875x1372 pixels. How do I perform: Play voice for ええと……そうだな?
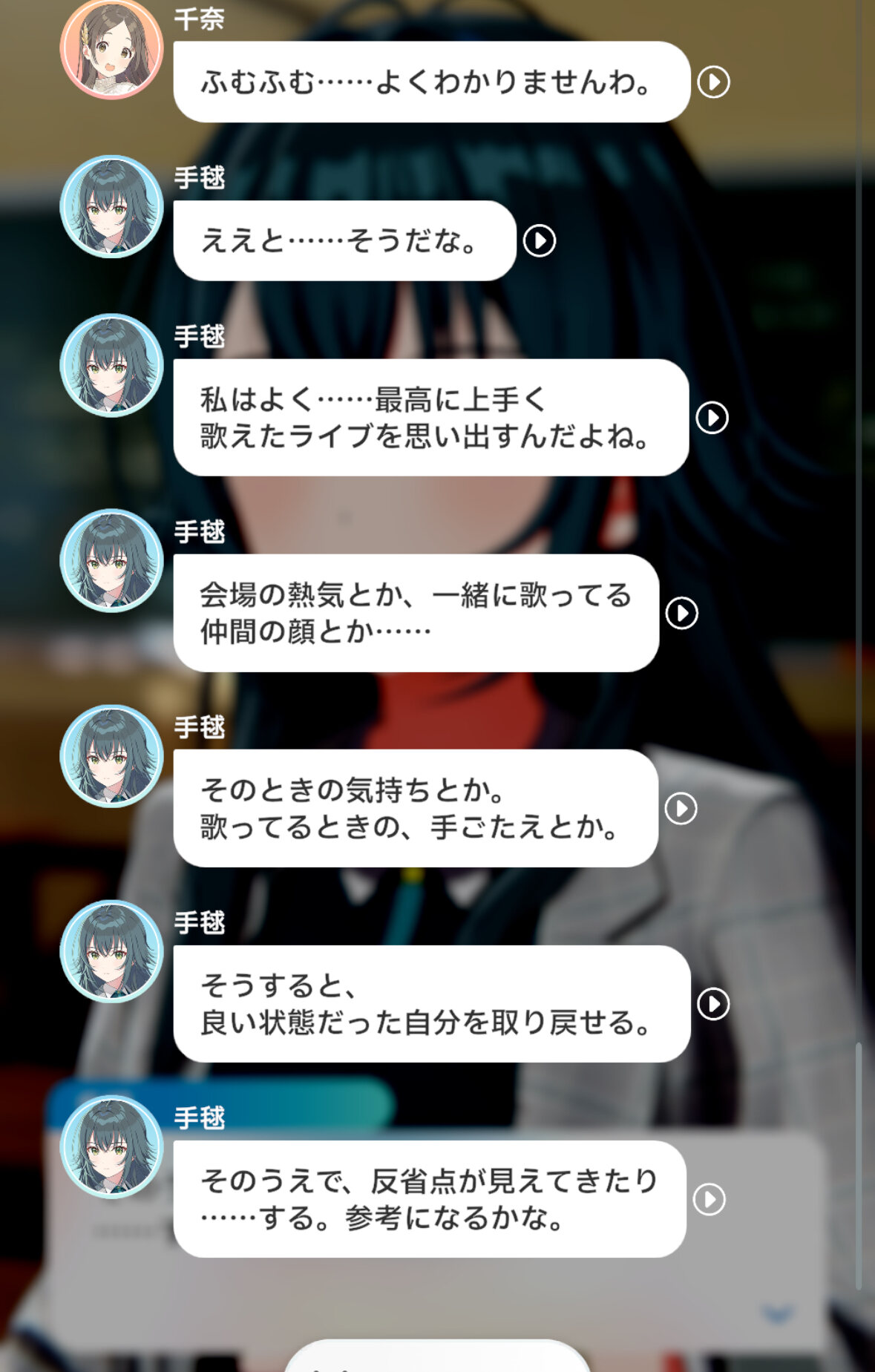tap(540, 240)
